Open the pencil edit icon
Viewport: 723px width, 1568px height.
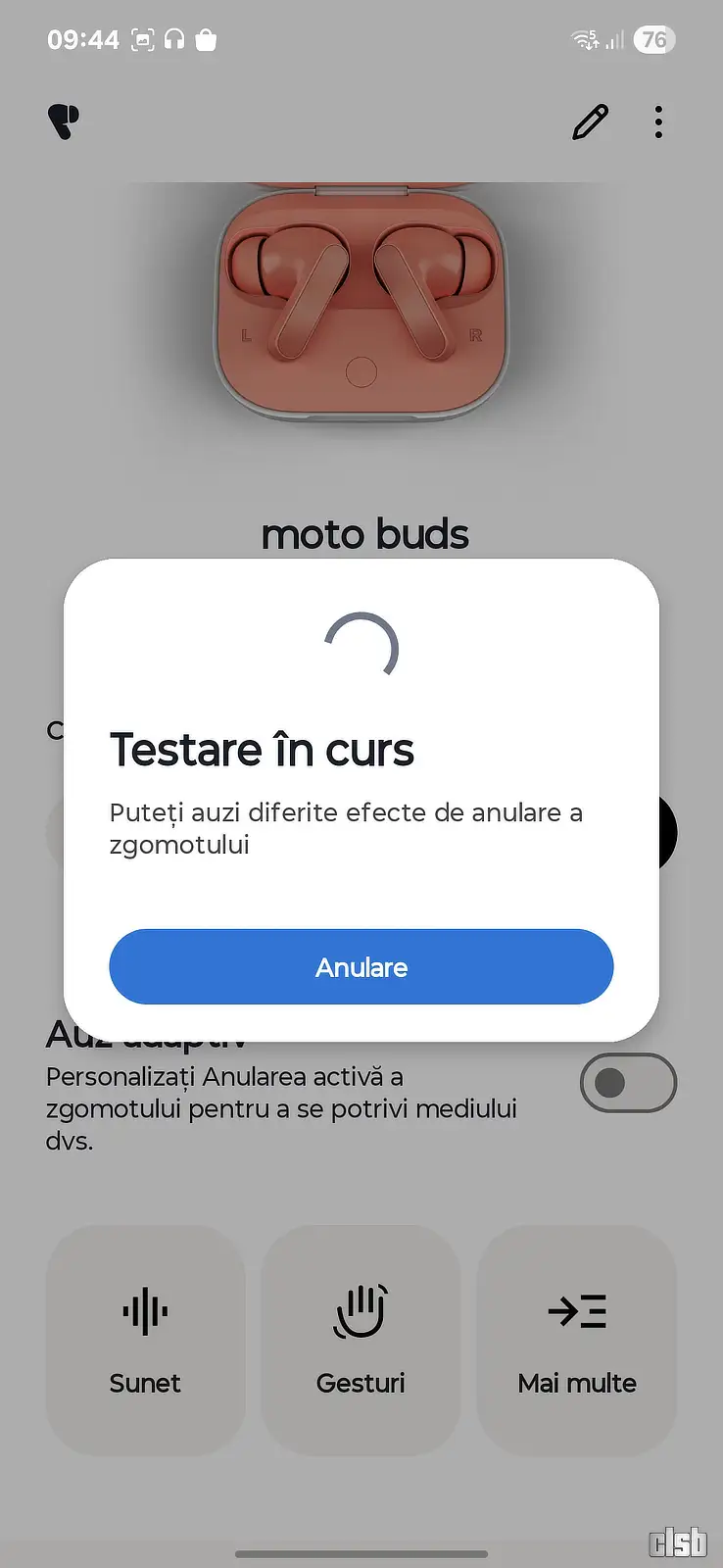(590, 122)
